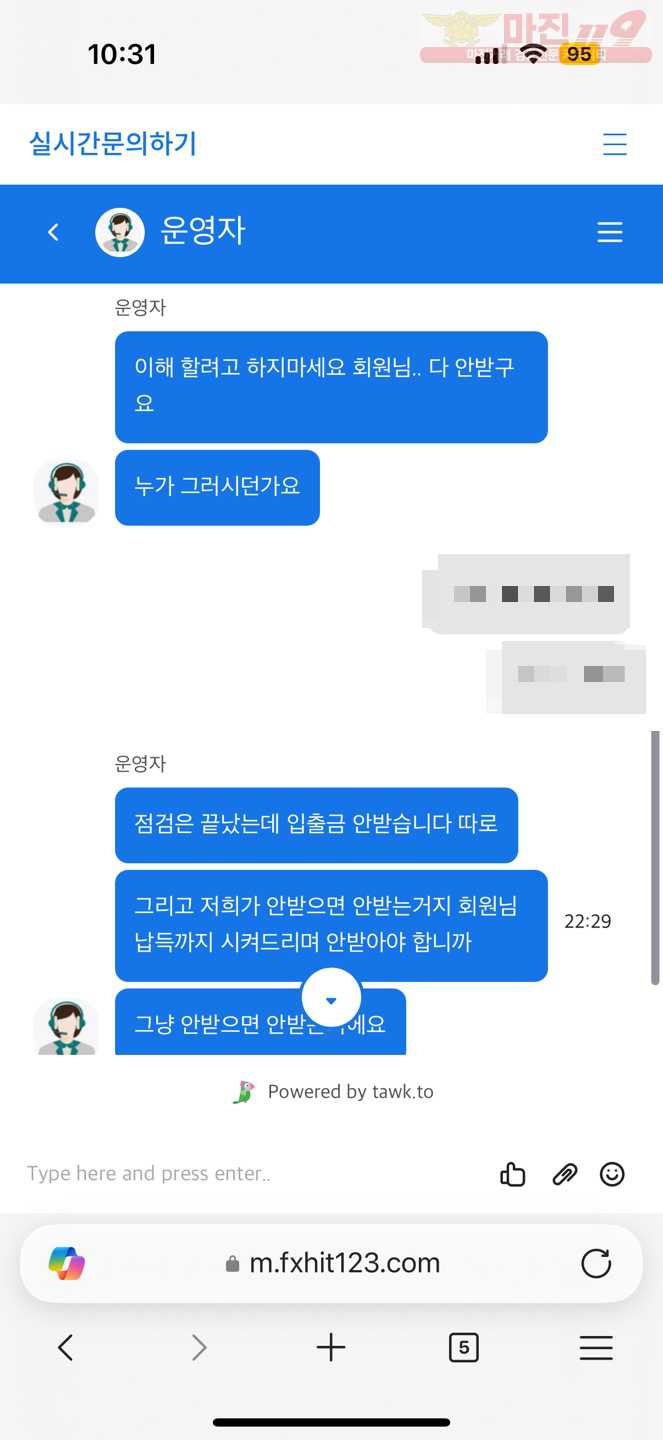663x1440 pixels.
Task: Rate the chat with thumbs up
Action: click(x=513, y=1174)
